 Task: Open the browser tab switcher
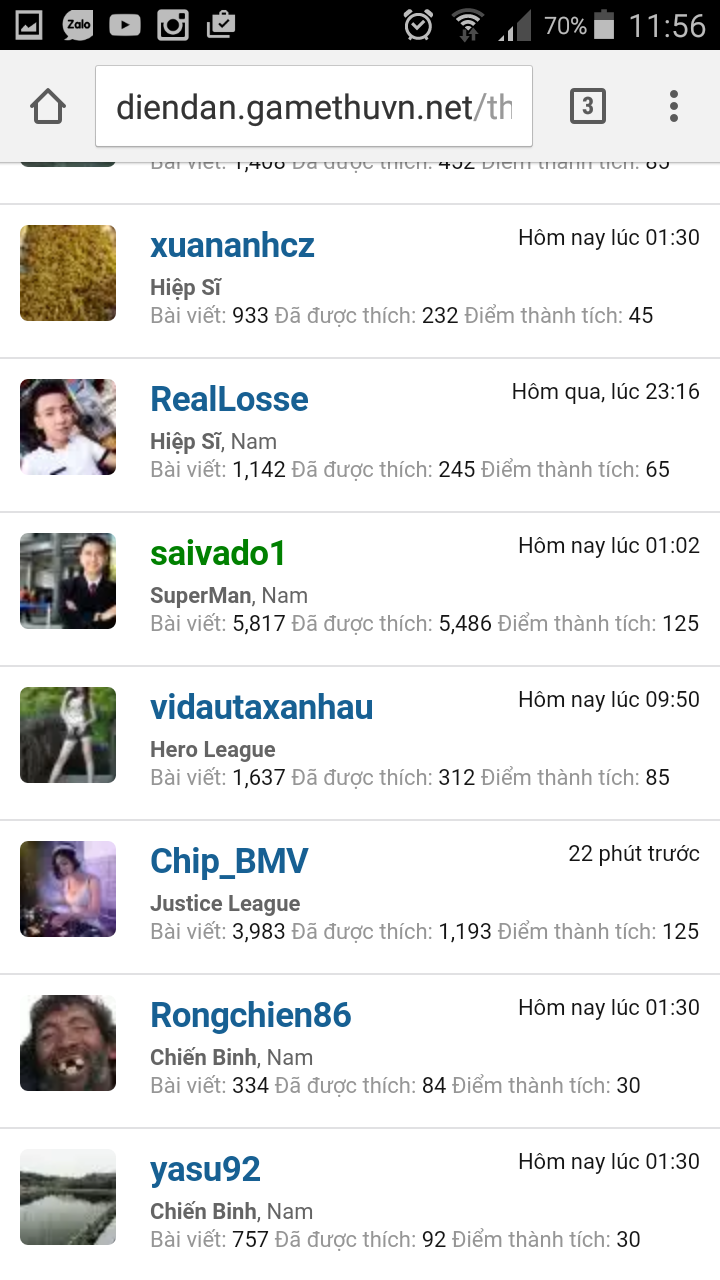point(587,106)
